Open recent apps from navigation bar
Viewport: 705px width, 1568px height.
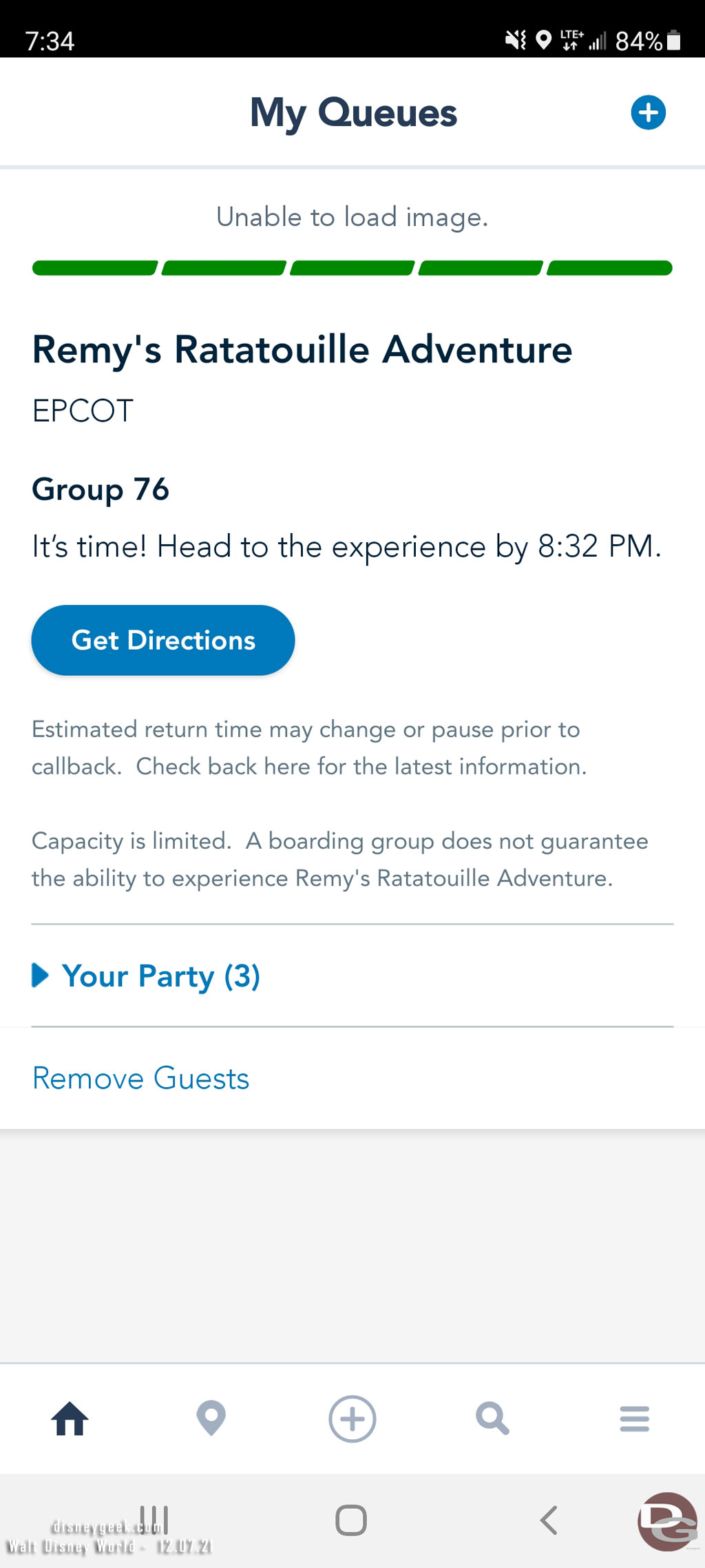coord(154,1520)
